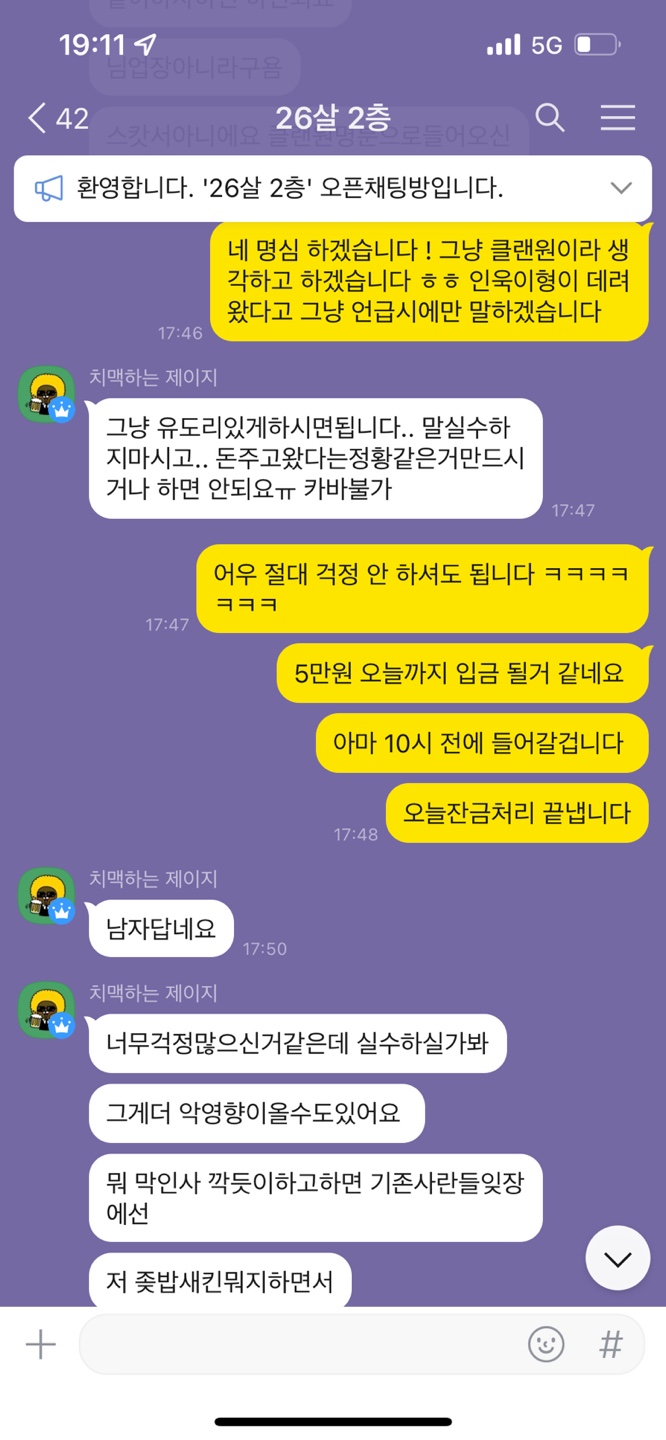Open the emoticon picker
Image resolution: width=666 pixels, height=1440 pixels.
point(546,1345)
